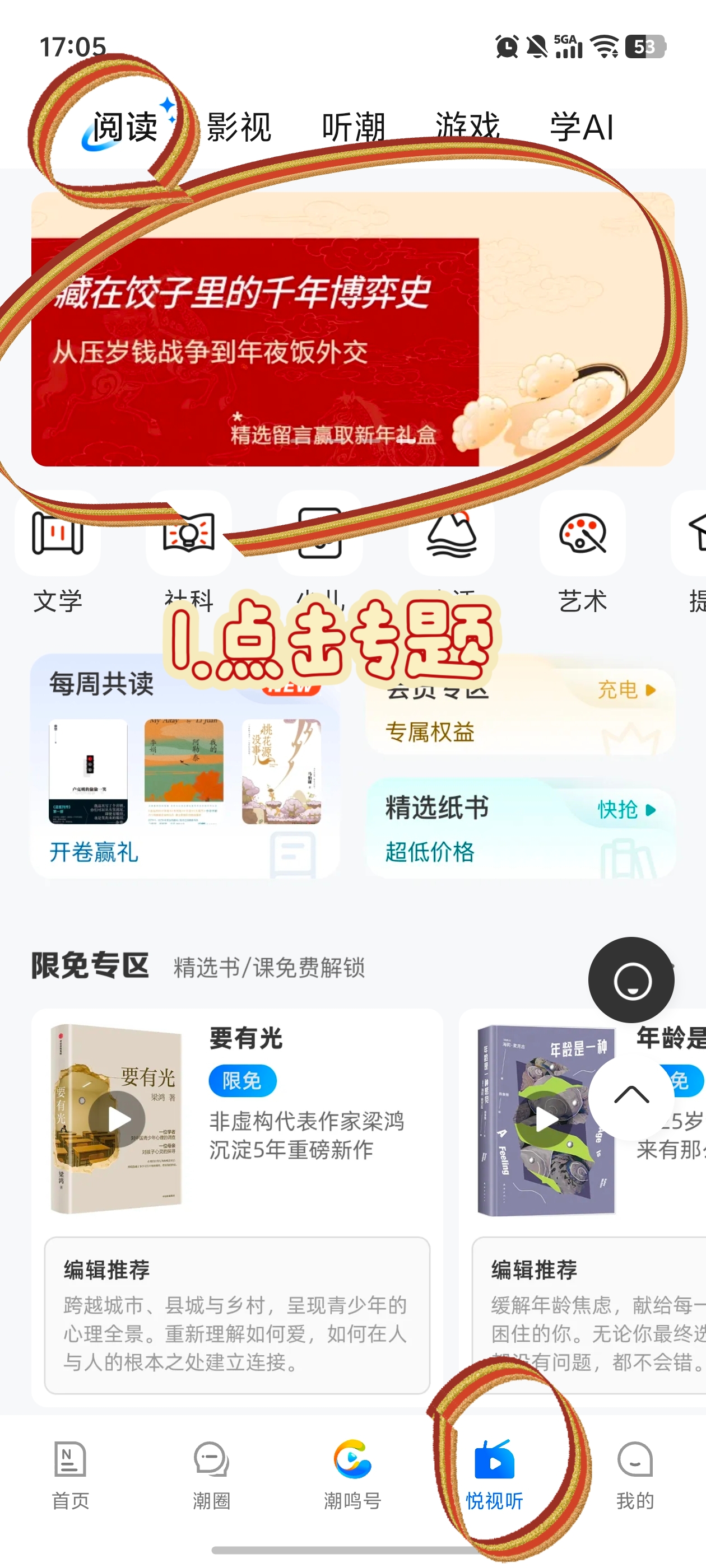Select the 听潮 top tab

point(354,127)
